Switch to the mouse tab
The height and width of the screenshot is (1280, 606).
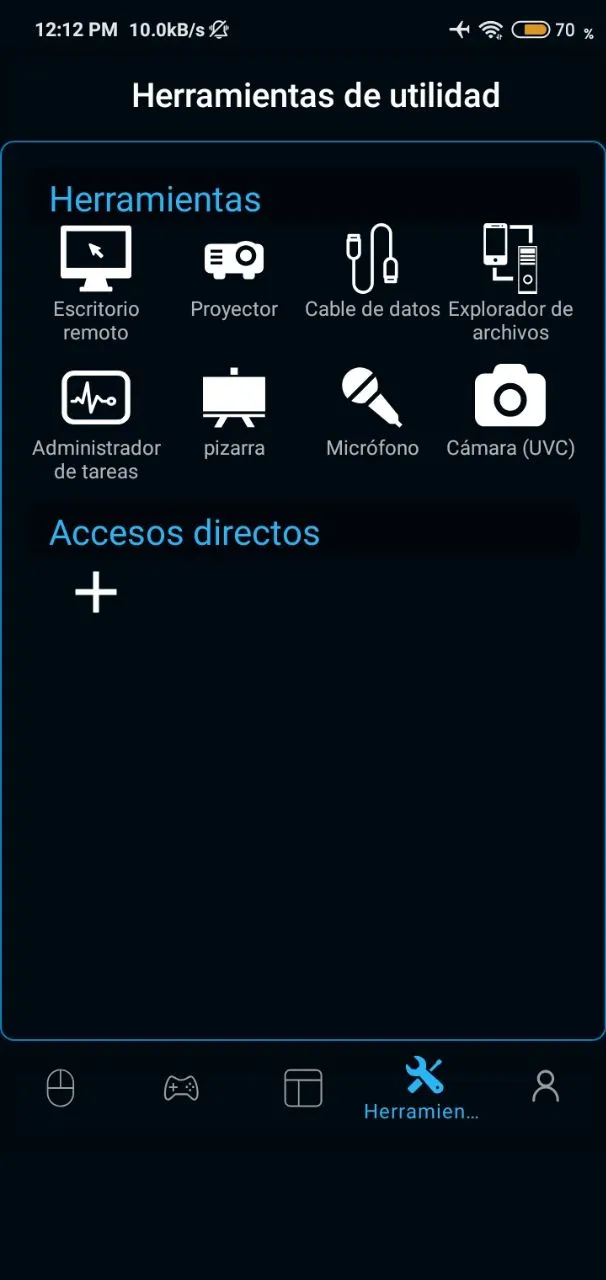pos(61,1087)
